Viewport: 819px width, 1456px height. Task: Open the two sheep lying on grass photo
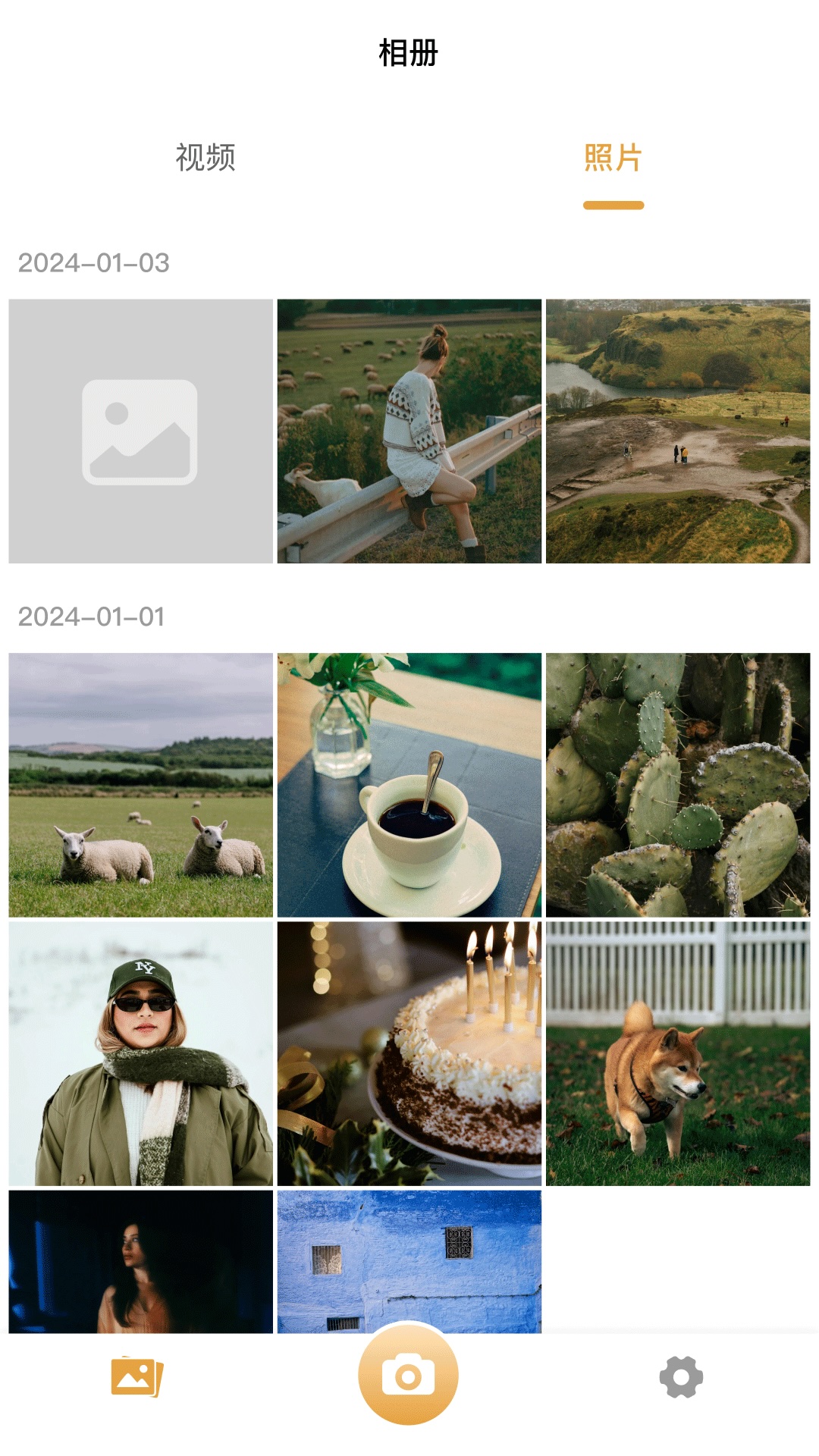click(140, 785)
